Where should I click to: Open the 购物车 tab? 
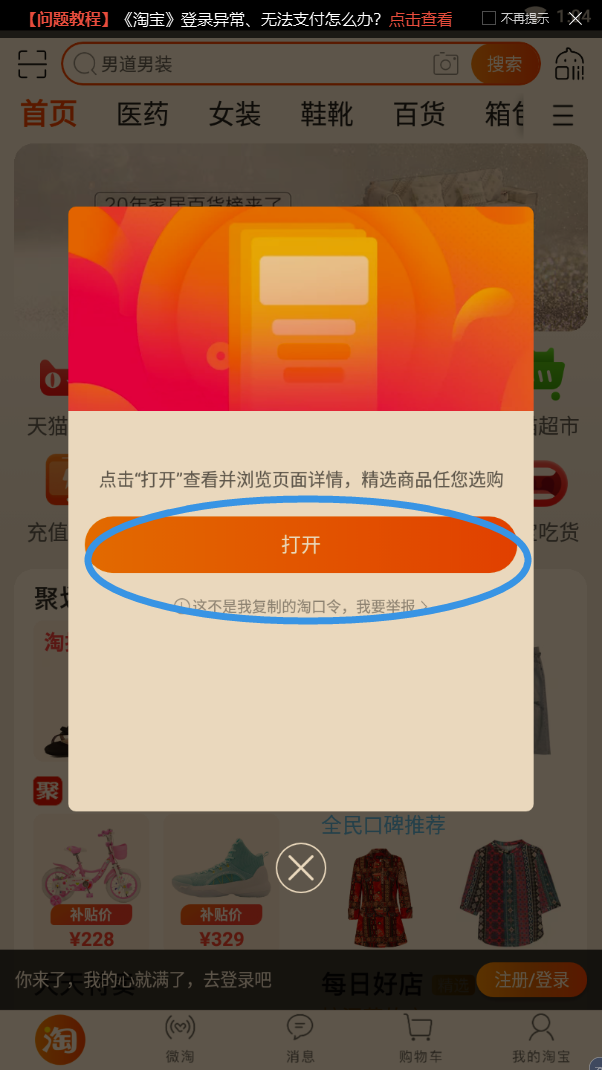420,1038
